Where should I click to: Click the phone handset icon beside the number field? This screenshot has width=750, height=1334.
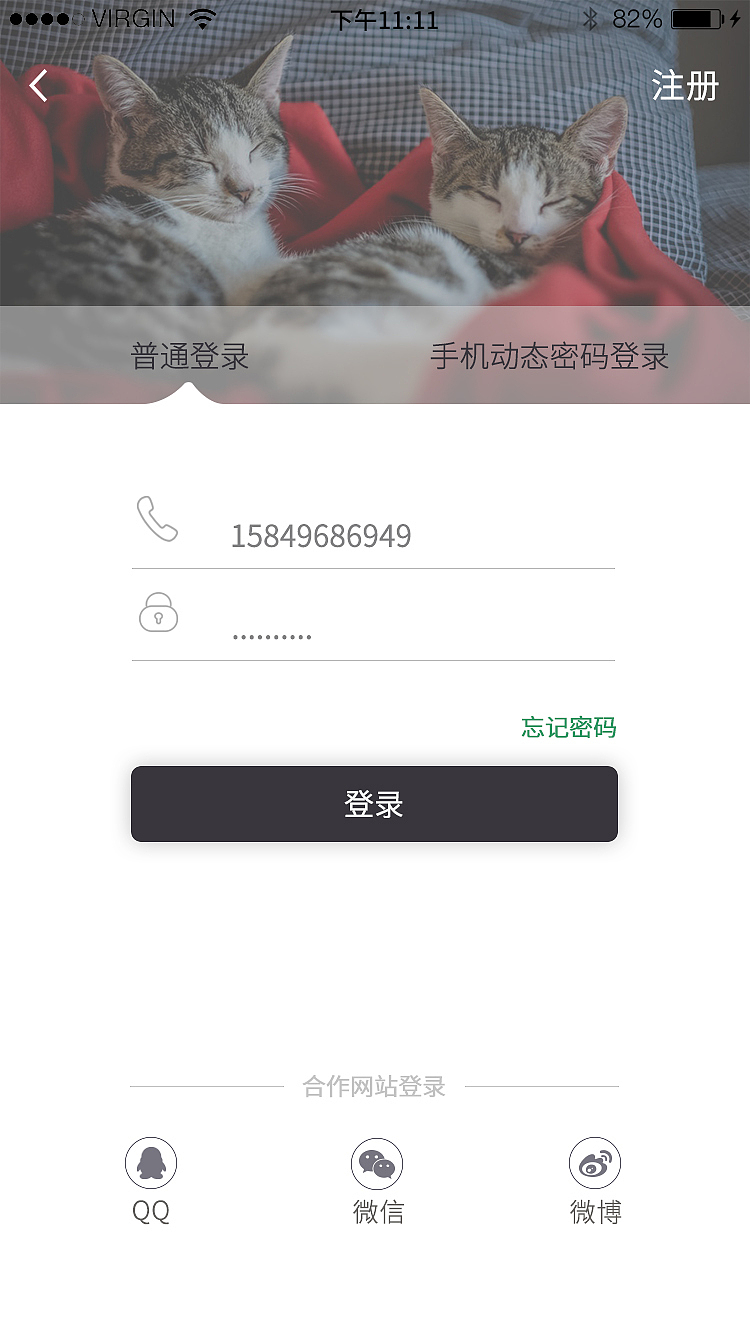[x=158, y=522]
